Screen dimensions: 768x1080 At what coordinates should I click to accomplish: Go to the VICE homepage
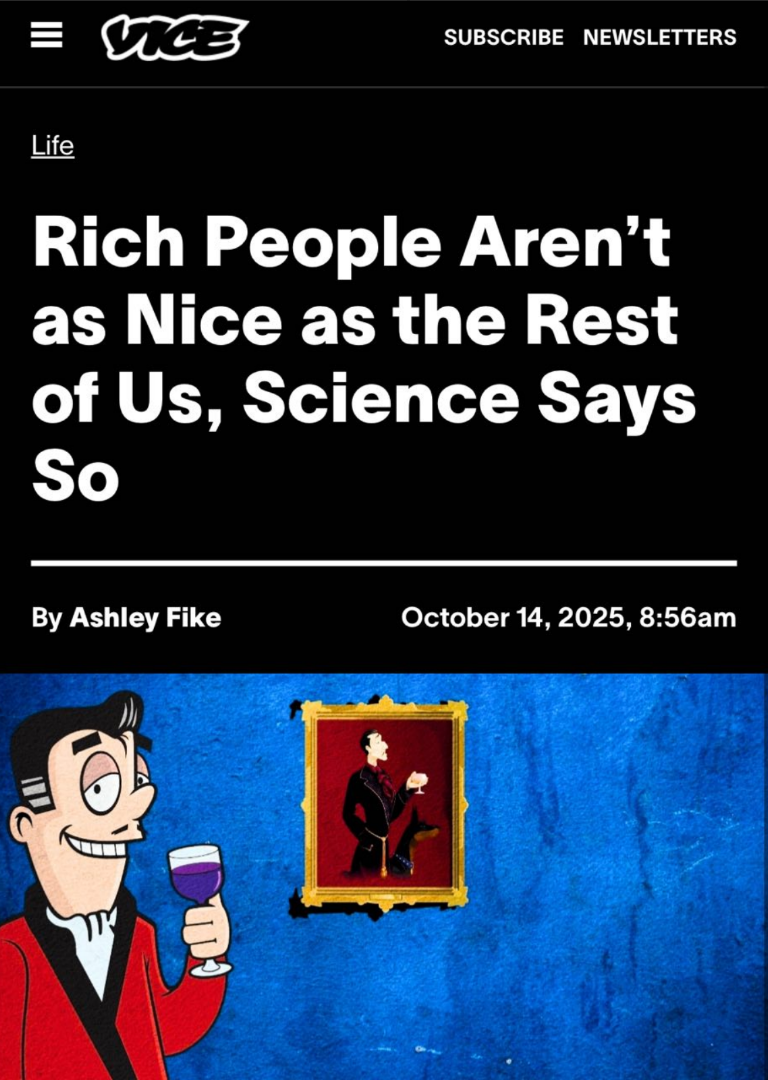[173, 37]
